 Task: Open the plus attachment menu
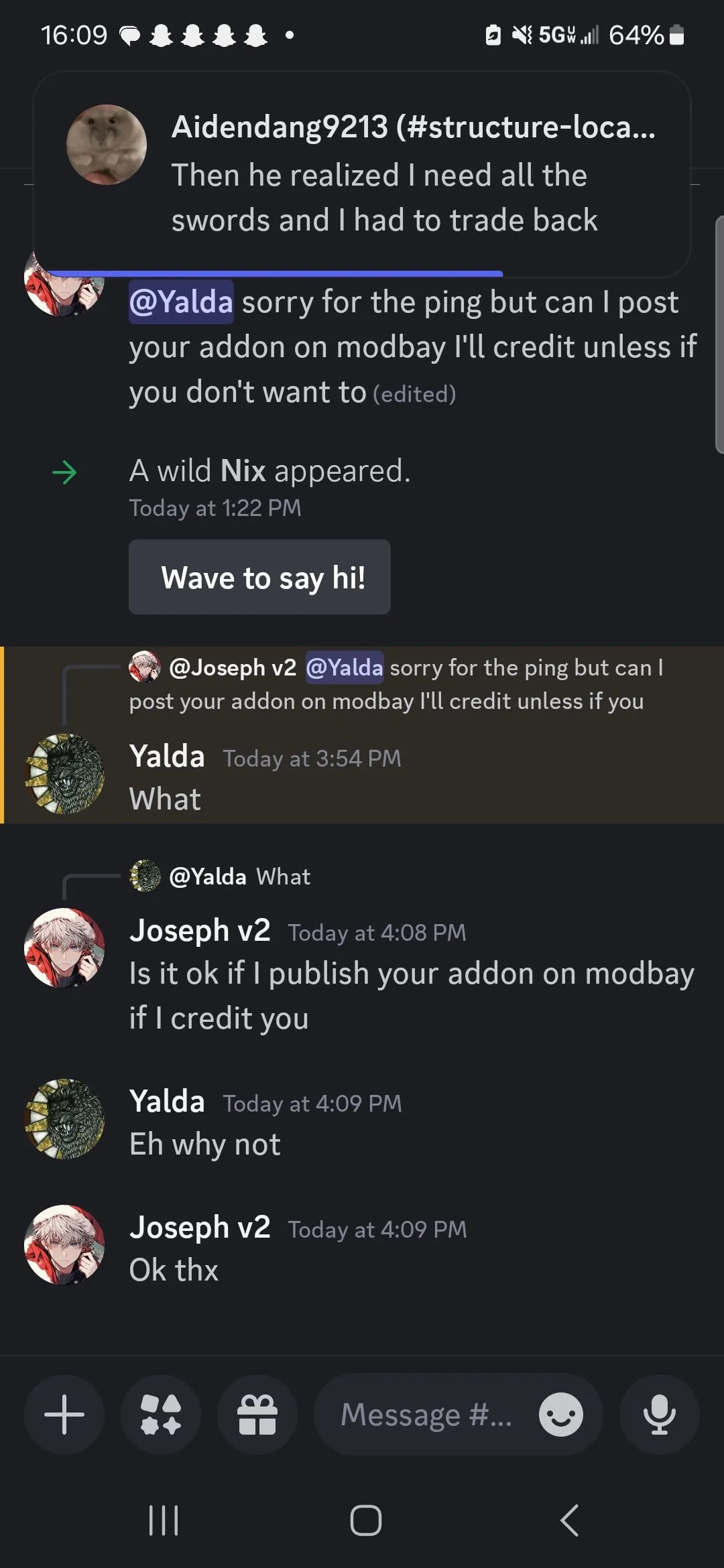point(64,1415)
